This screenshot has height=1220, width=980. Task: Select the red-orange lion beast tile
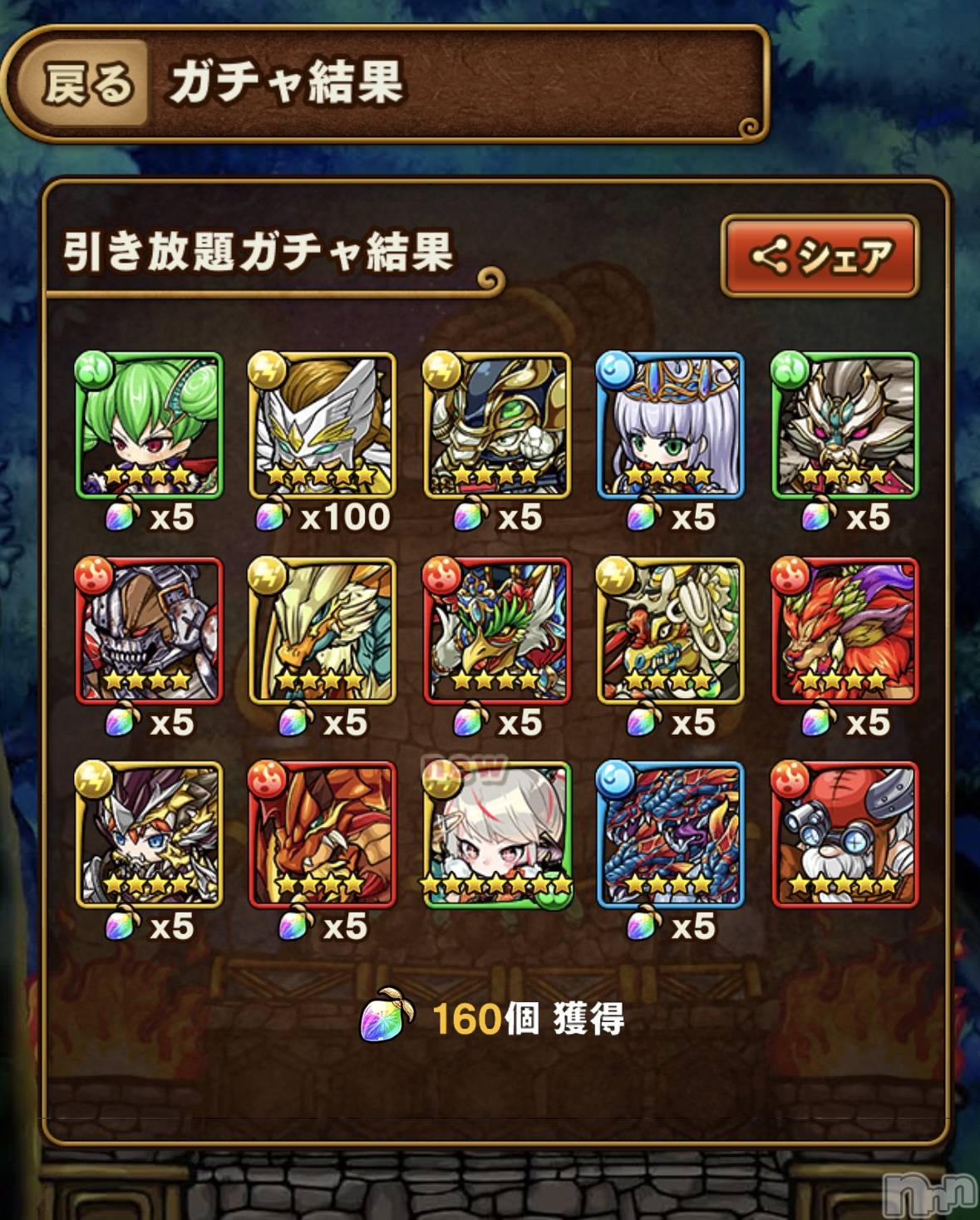tap(845, 631)
